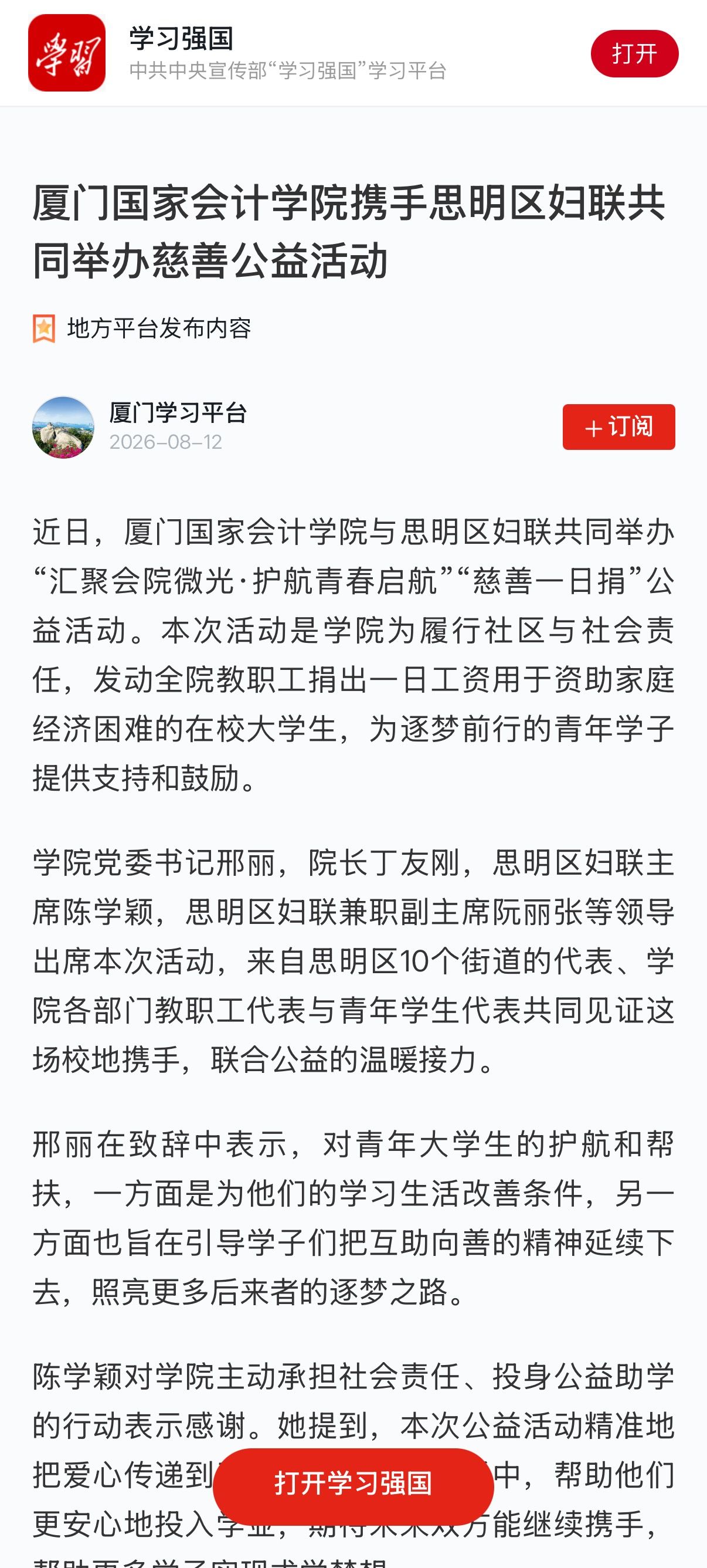Tap the 打开学习强国 floating button
The width and height of the screenshot is (707, 1568).
[x=353, y=1483]
